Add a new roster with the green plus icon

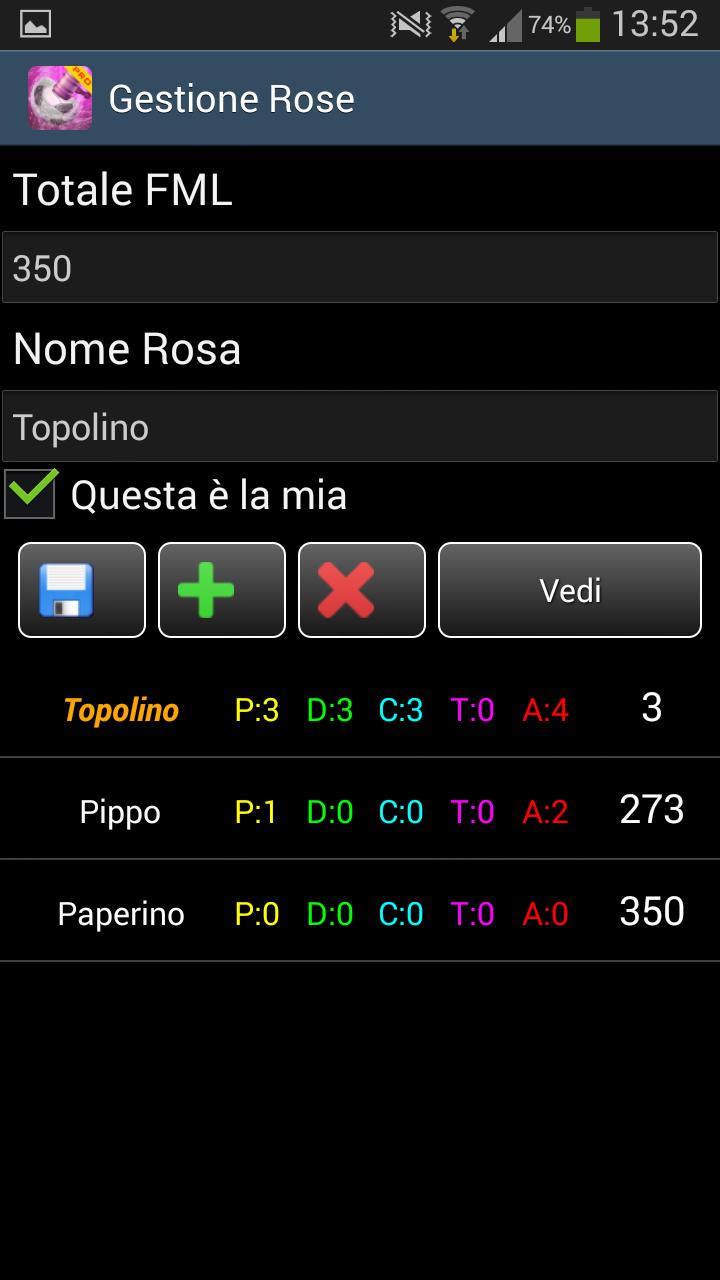click(x=221, y=590)
